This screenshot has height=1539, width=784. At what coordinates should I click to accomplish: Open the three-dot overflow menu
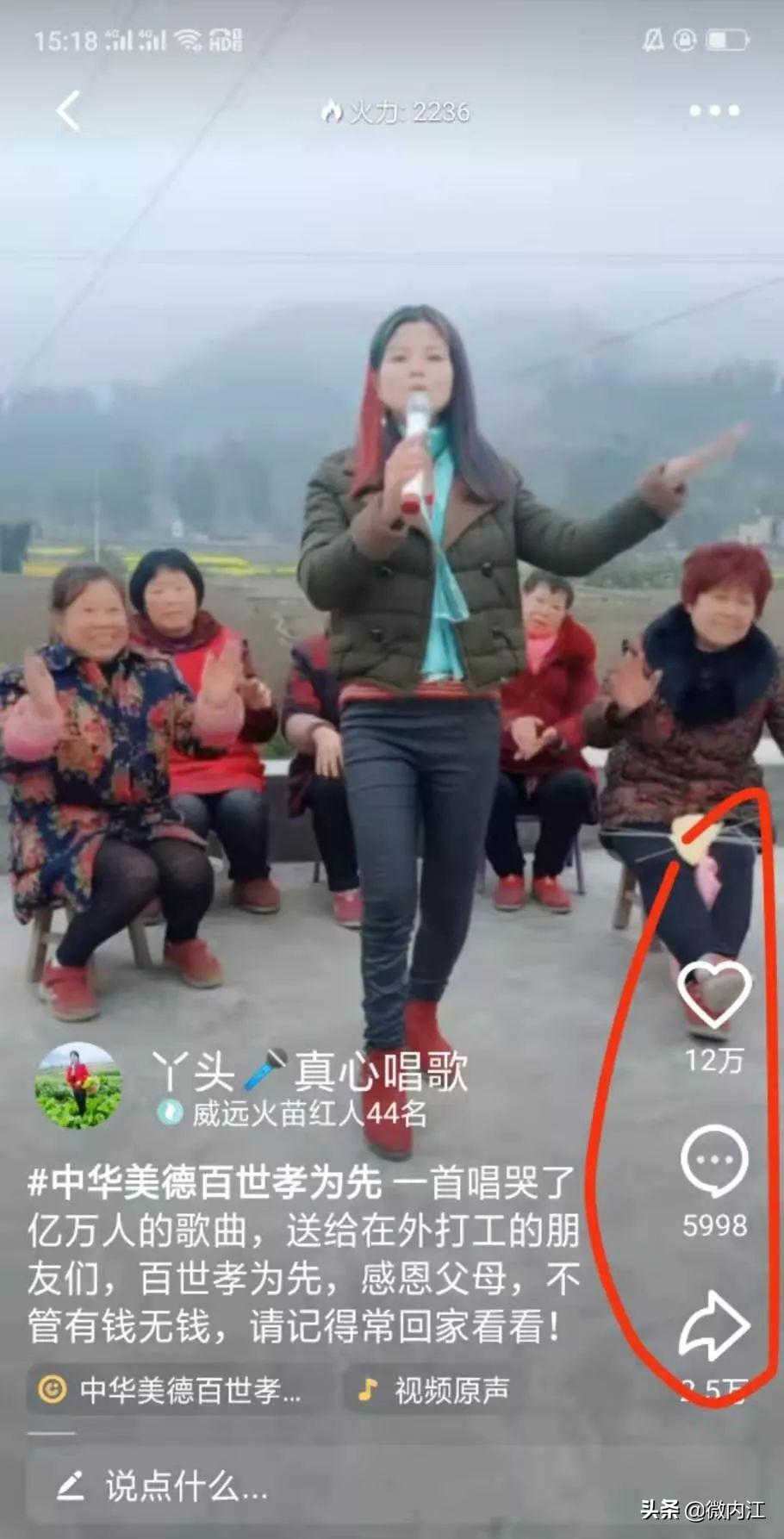[714, 110]
